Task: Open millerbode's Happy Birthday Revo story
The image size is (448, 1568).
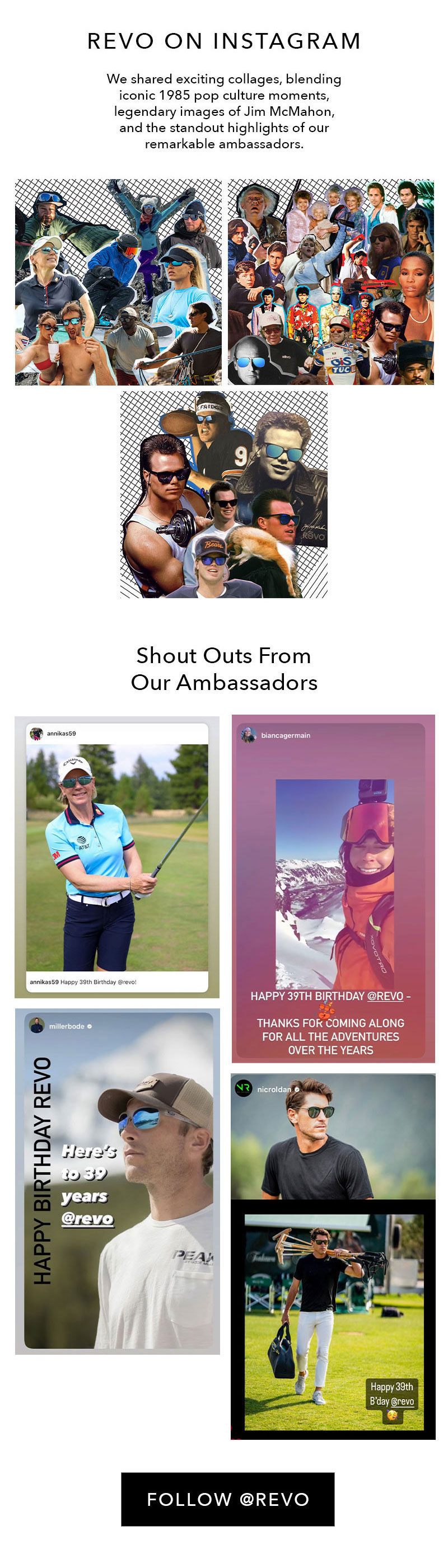Action: pyautogui.click(x=118, y=1181)
